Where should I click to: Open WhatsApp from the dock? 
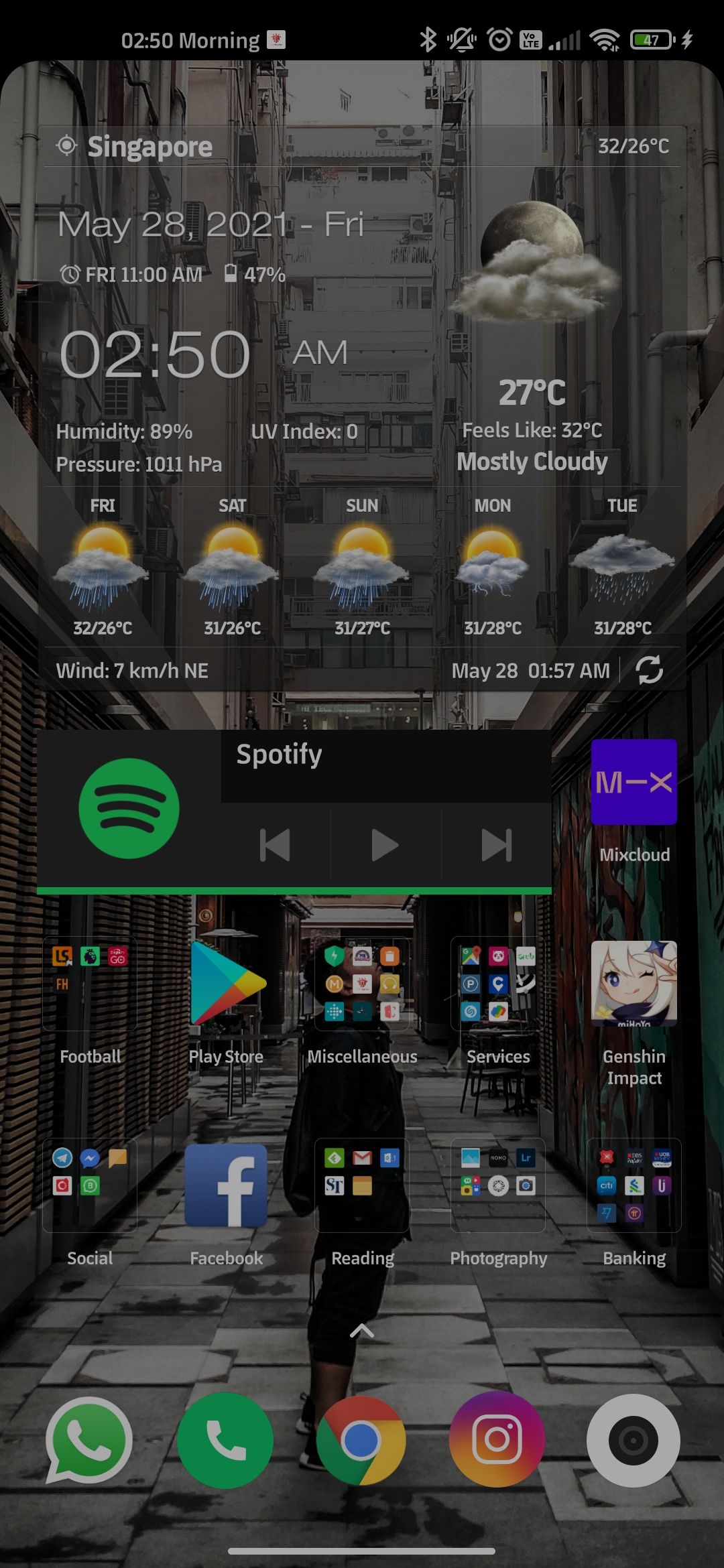click(x=89, y=1440)
